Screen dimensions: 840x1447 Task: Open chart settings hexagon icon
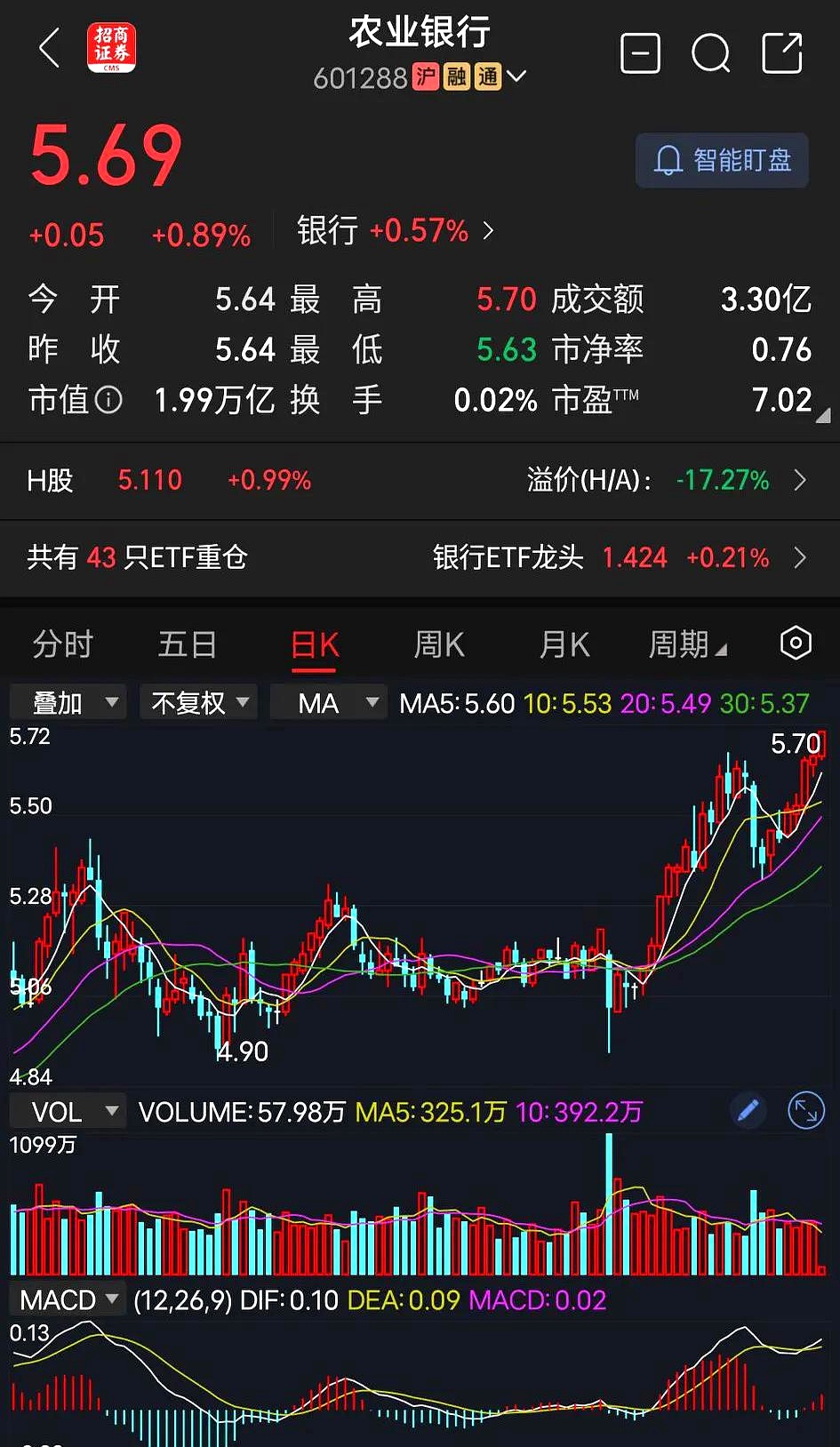796,643
